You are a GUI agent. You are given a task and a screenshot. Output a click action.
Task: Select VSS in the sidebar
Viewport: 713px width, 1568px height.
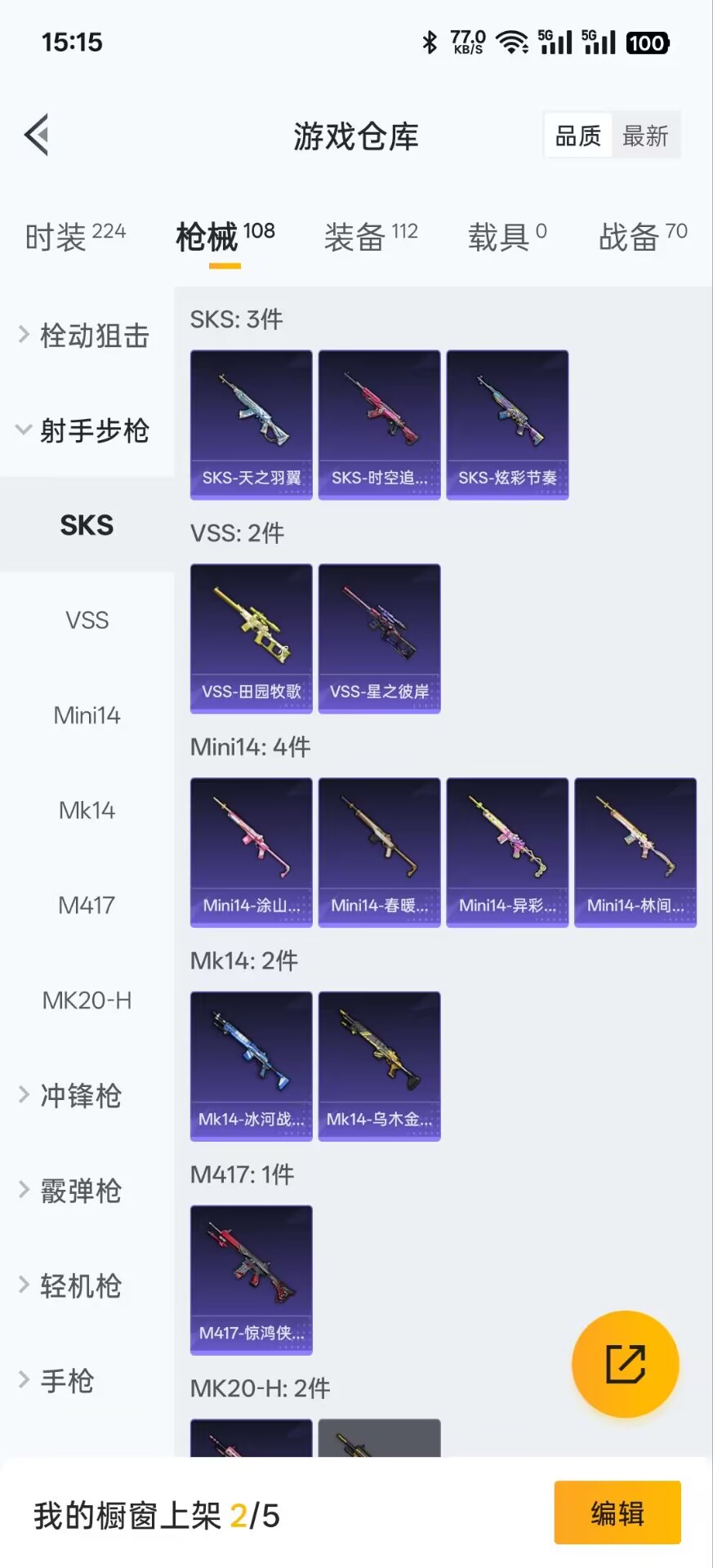87,621
